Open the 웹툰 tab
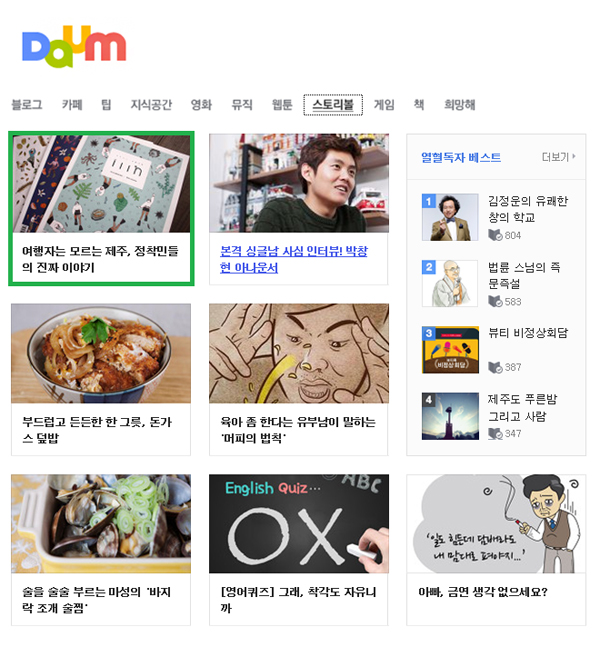Viewport: 600px width, 657px height. tap(282, 105)
